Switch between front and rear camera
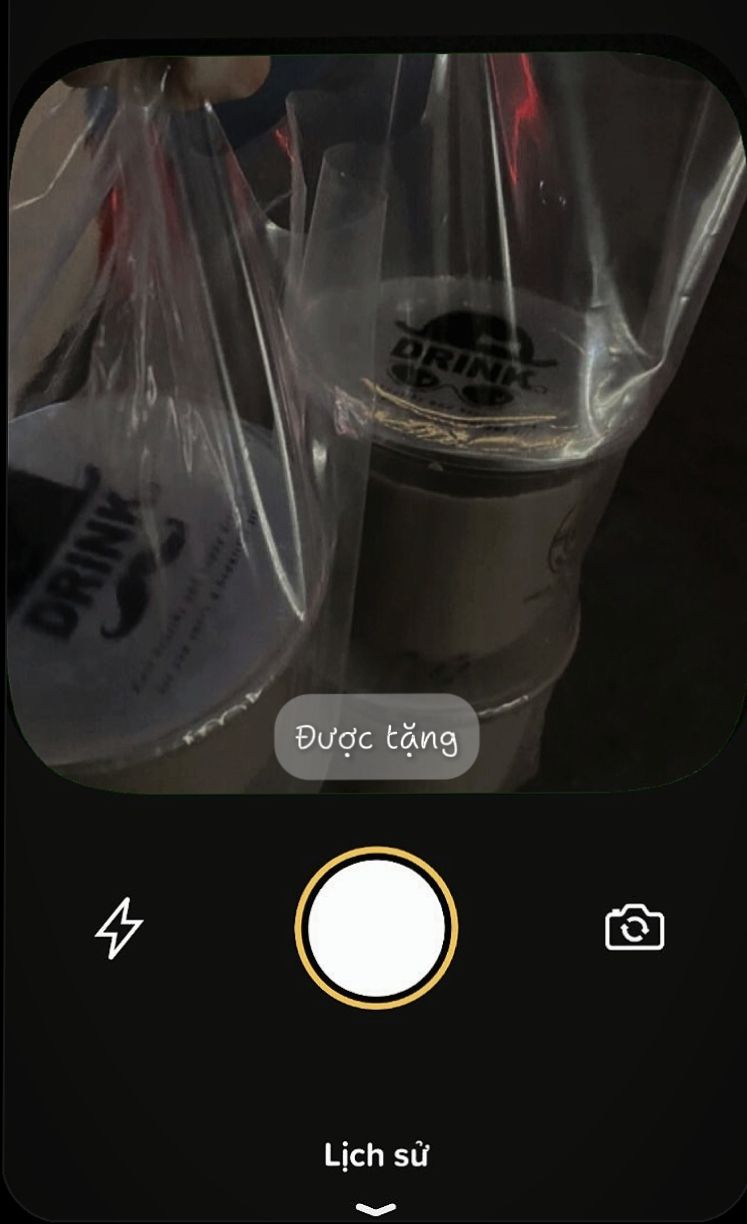The image size is (747, 1224). (635, 928)
